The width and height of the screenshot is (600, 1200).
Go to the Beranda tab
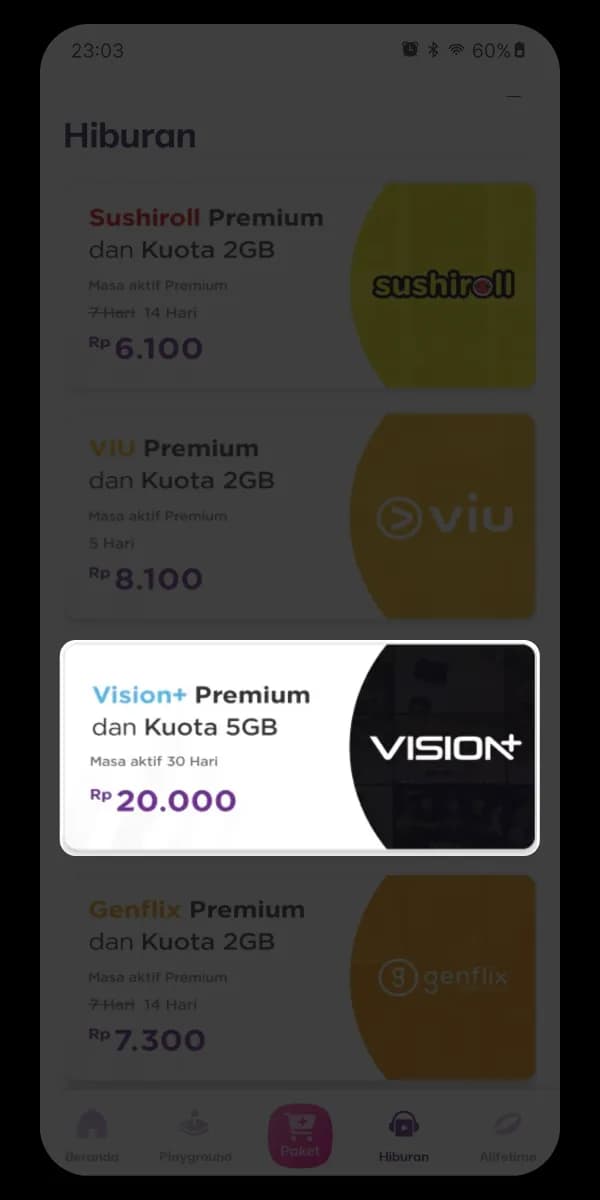click(x=93, y=1135)
